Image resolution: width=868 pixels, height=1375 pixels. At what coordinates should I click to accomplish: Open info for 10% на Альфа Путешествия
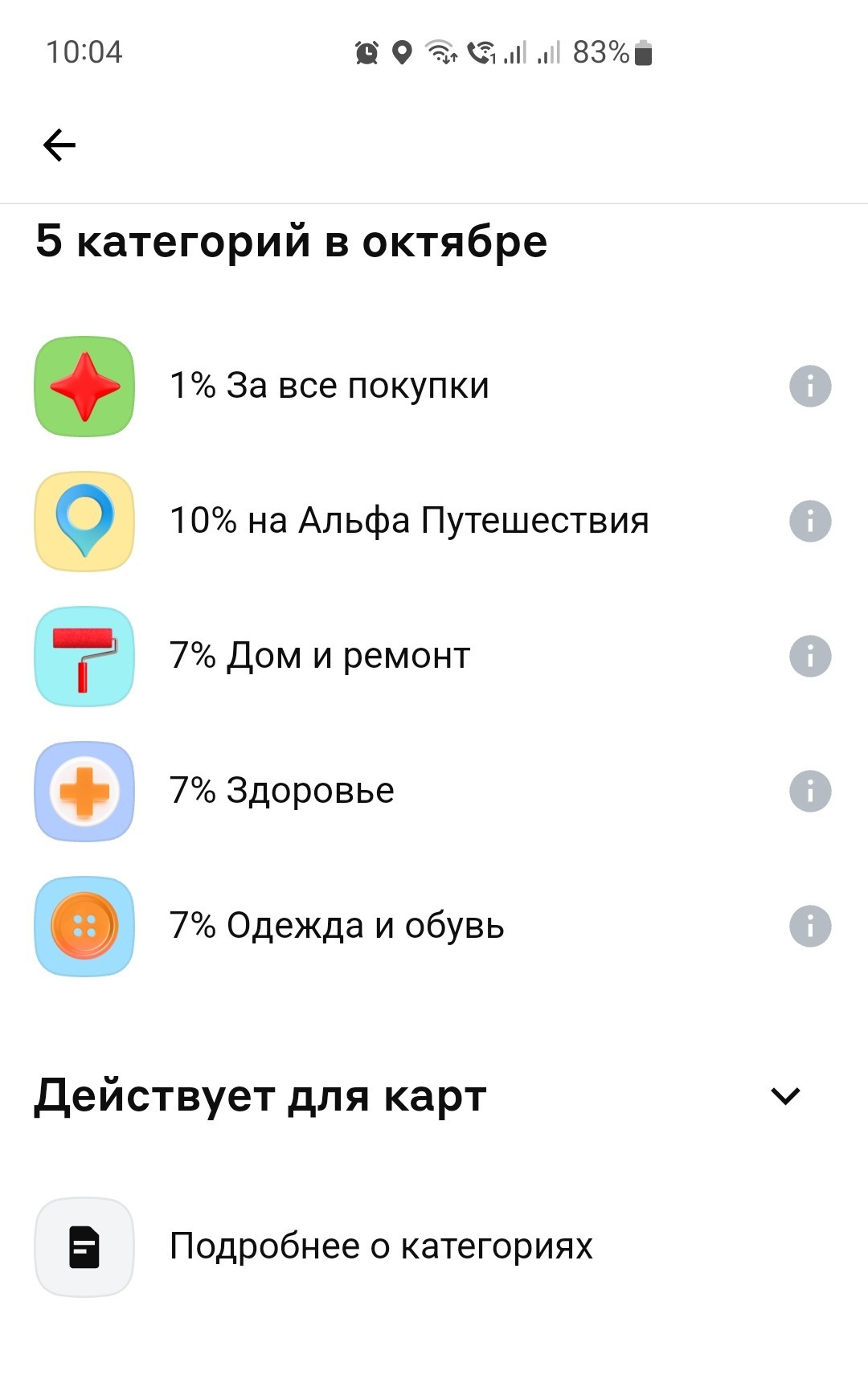click(809, 521)
